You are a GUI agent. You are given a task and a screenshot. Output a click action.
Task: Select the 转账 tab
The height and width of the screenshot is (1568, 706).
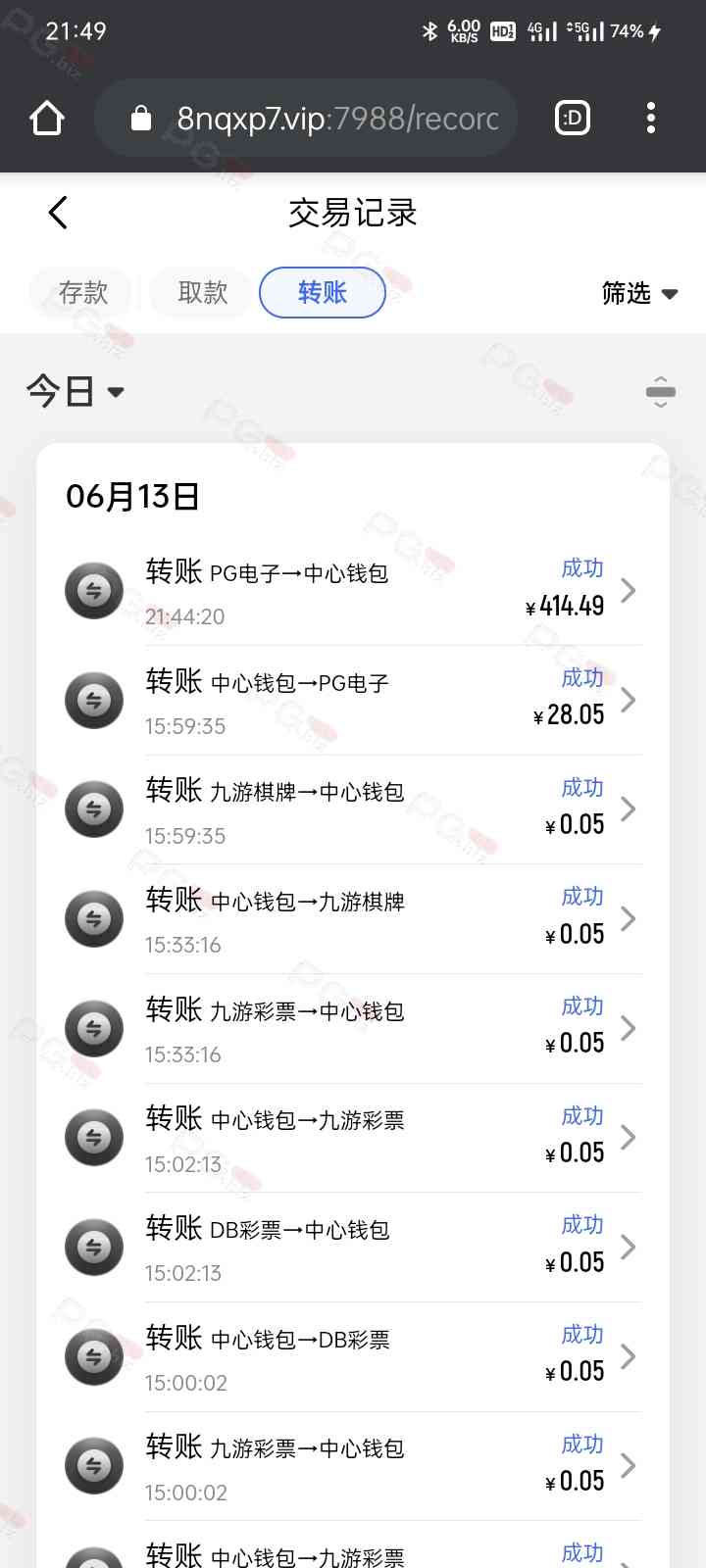(323, 292)
